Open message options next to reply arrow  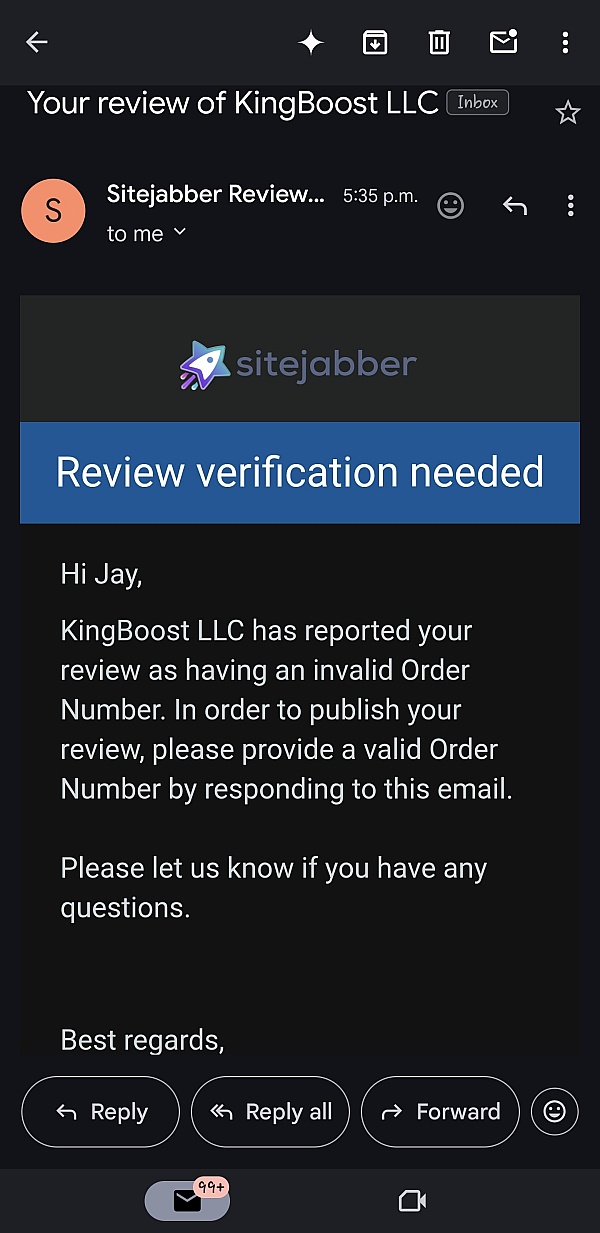(570, 206)
